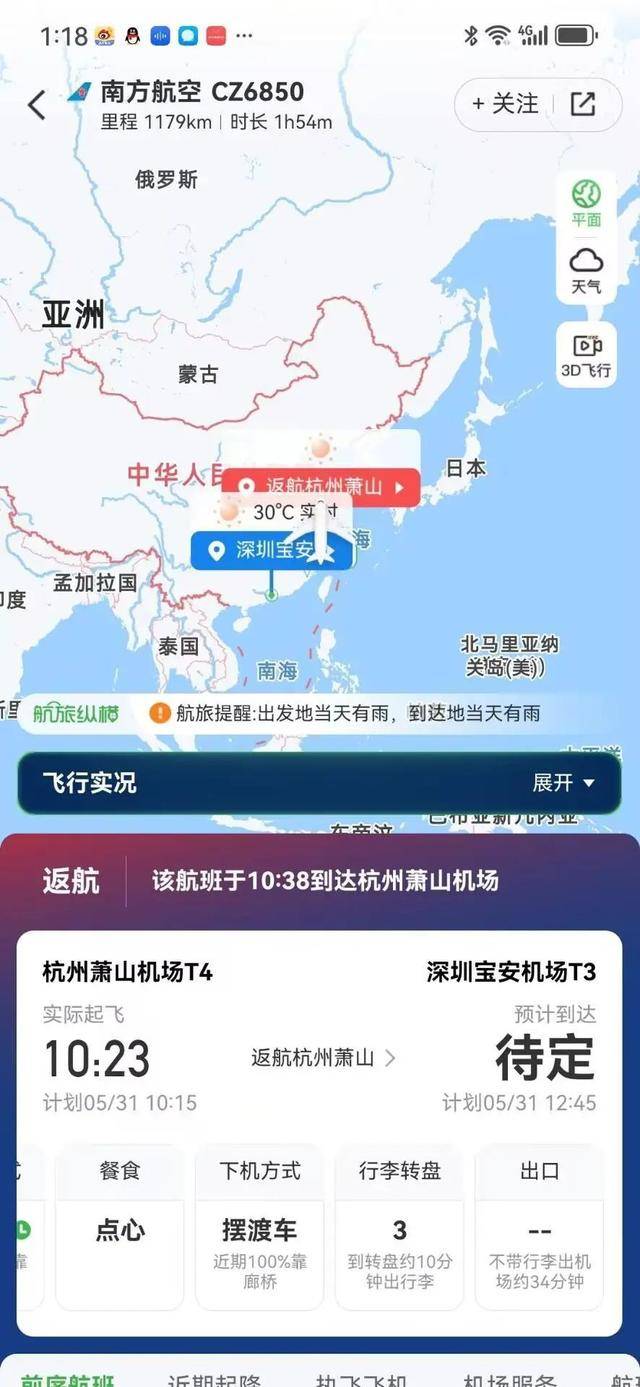Switch to the 前序航班 tab
This screenshot has height=1387, width=640.
[68, 1378]
